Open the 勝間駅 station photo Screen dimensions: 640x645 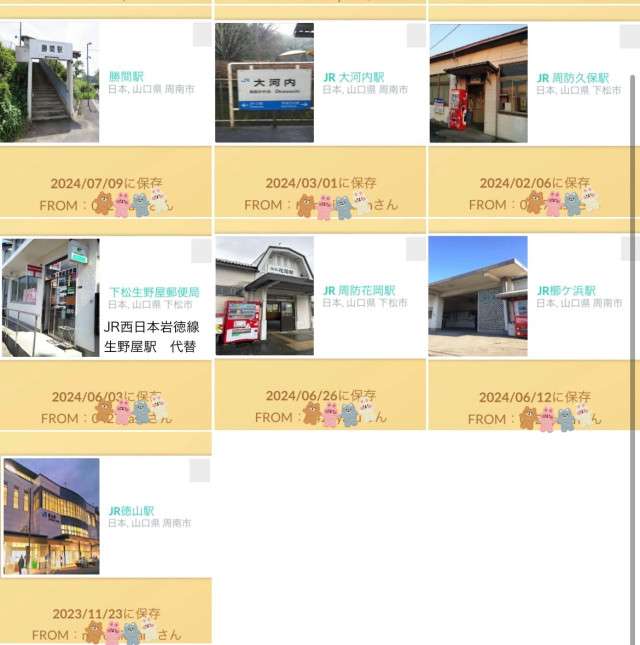pos(50,83)
